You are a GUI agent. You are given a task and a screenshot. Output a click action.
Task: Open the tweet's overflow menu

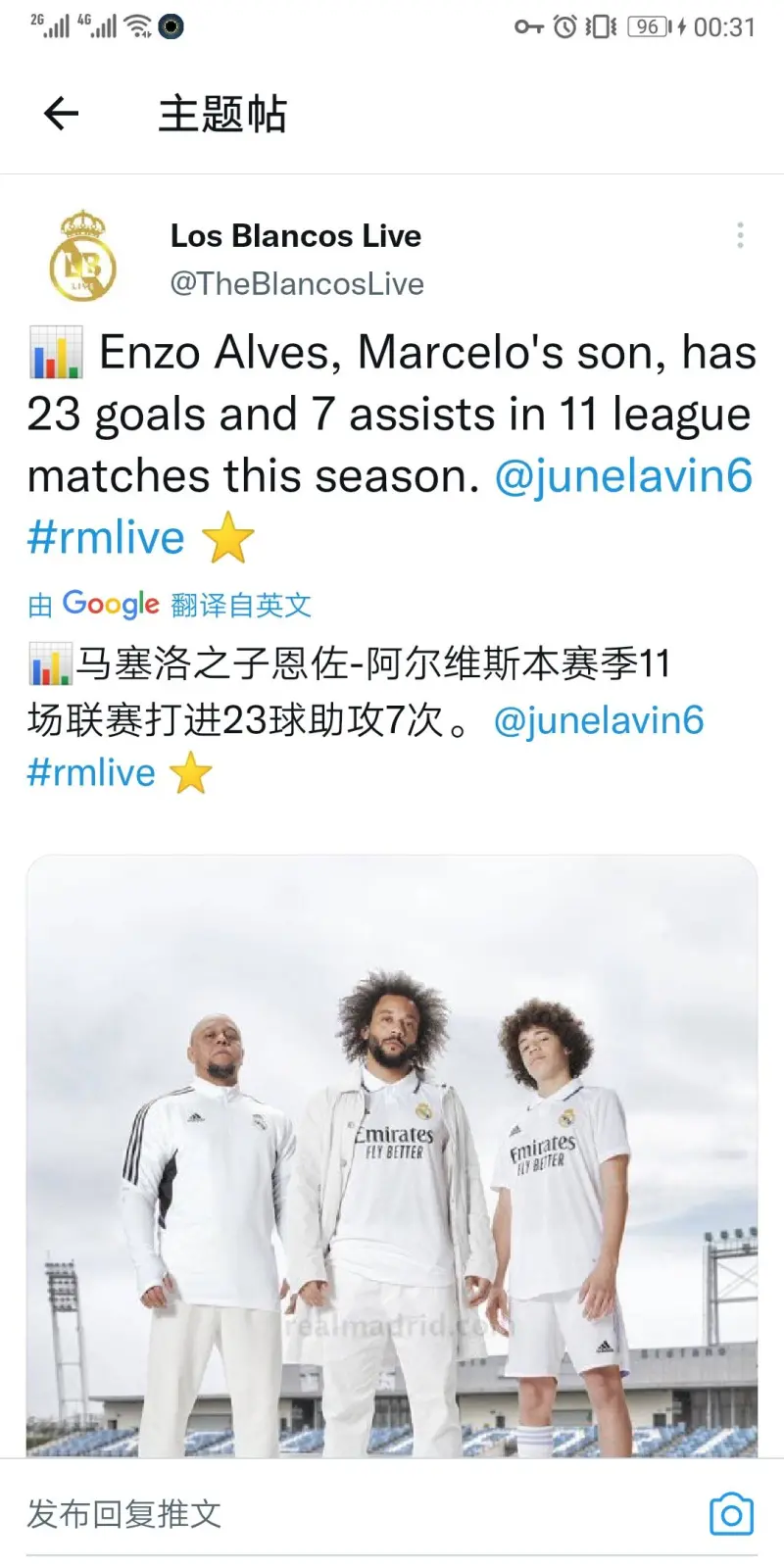[740, 235]
